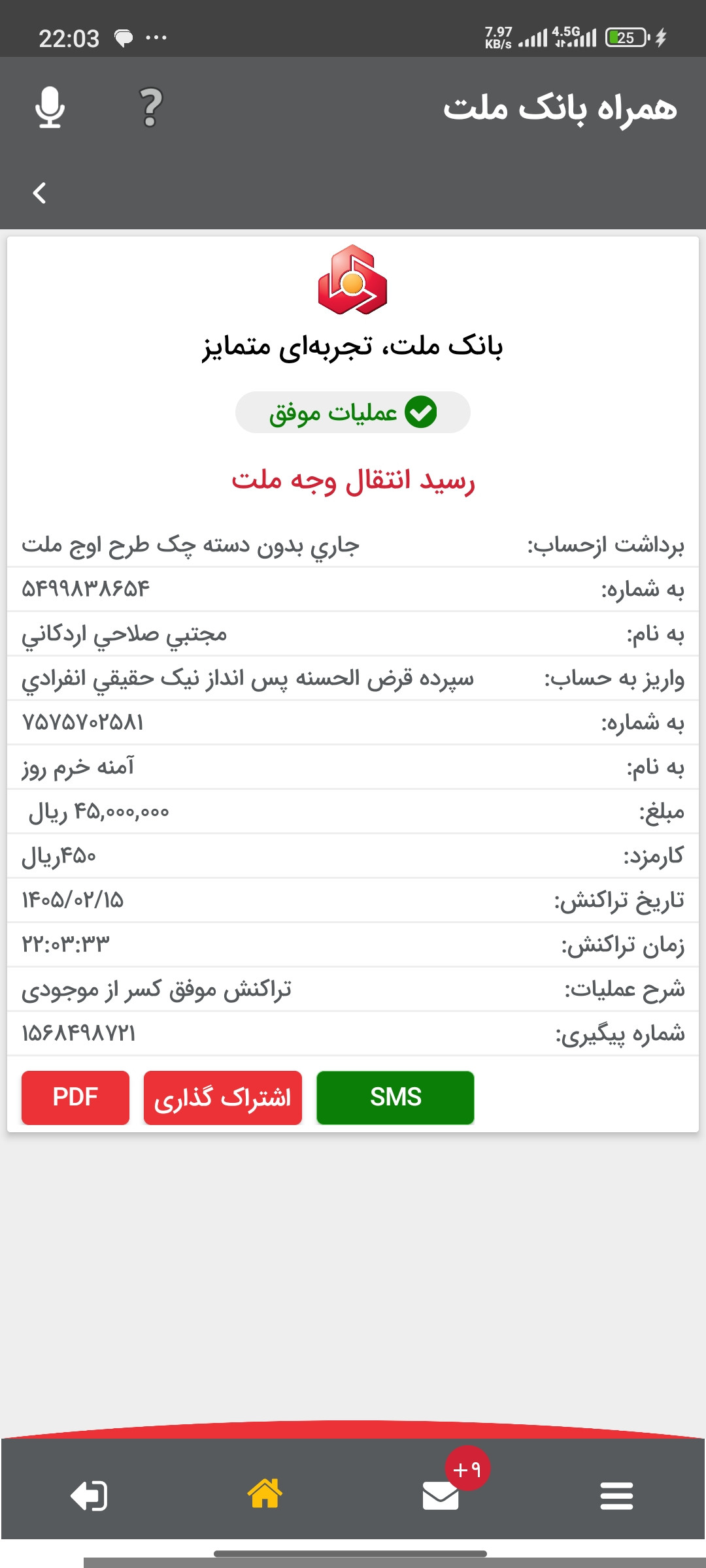The image size is (706, 1568).
Task: Tap the microphone voice icon
Action: coord(50,107)
